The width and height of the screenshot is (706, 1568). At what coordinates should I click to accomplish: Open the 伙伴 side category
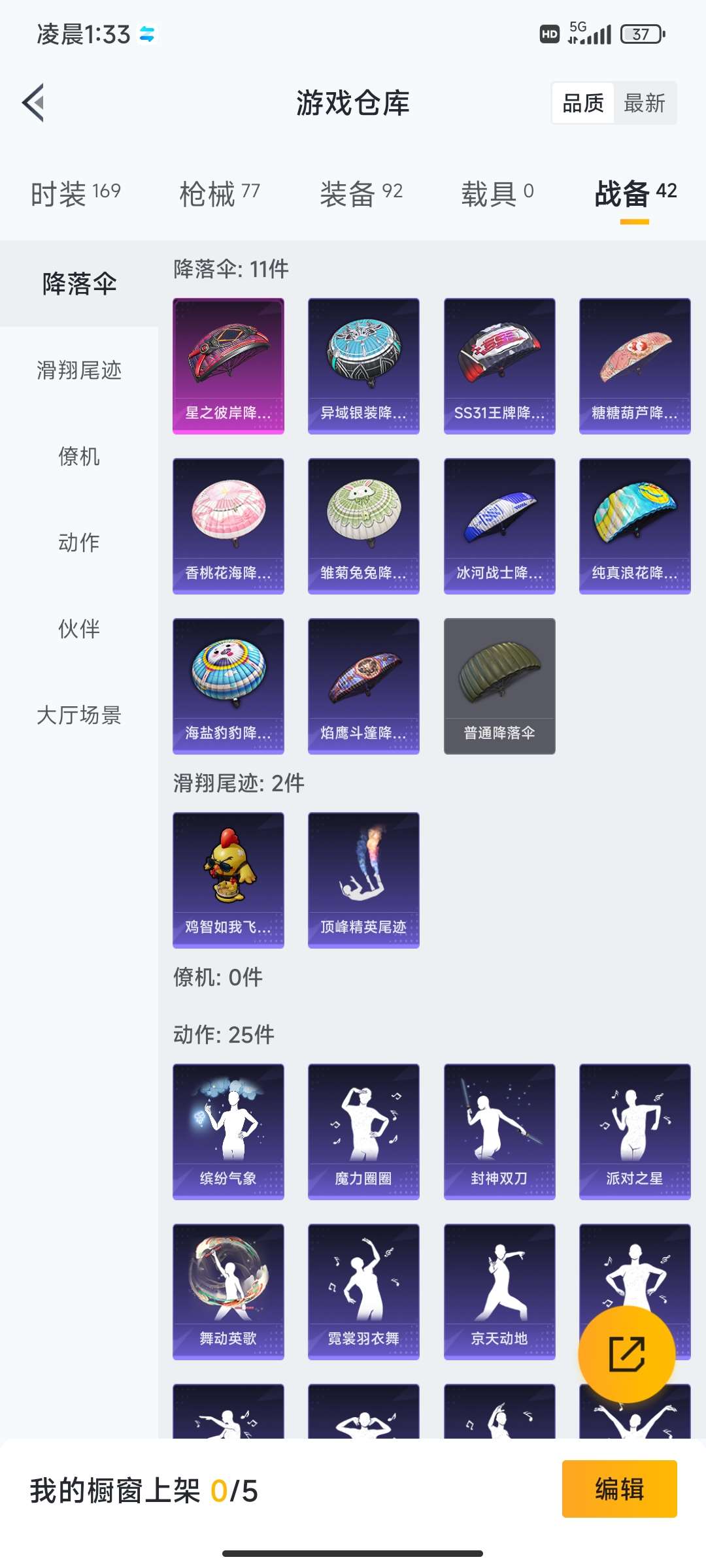coord(79,629)
